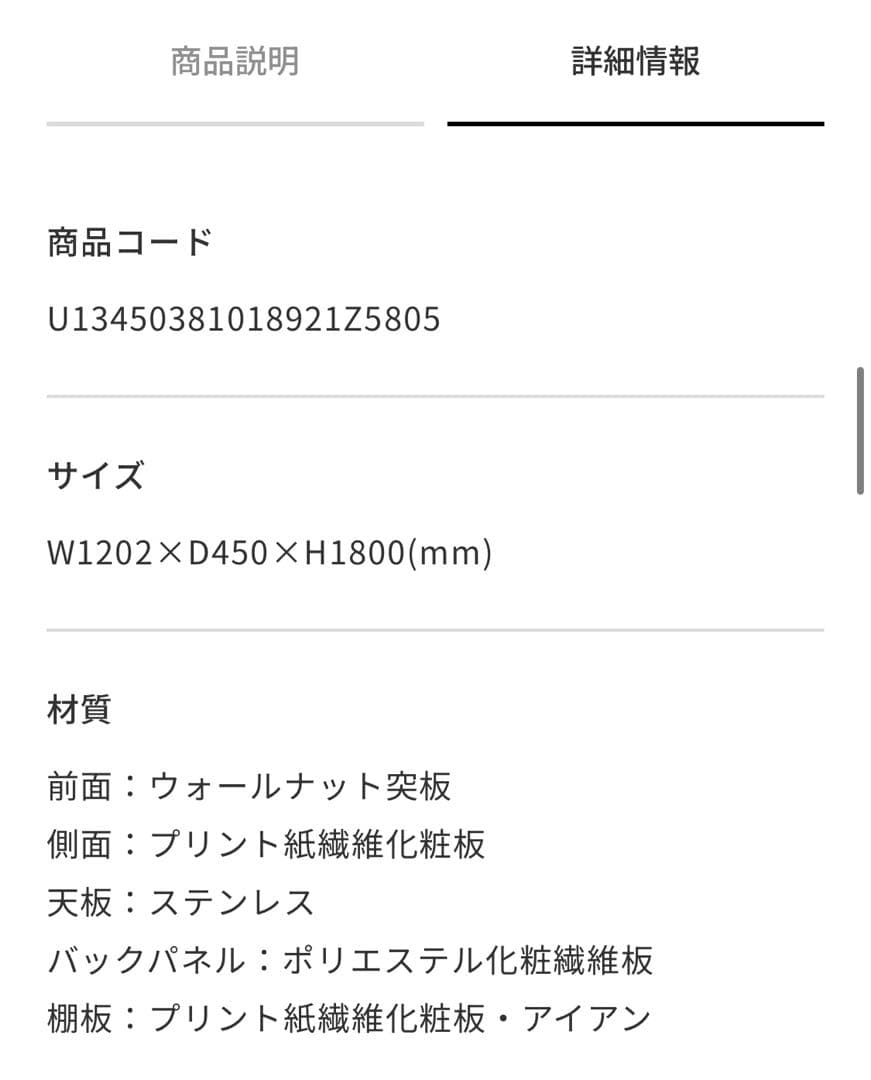Screen dimensions: 871x1080
Task: Click the バックパネル material line
Action: (x=352, y=960)
